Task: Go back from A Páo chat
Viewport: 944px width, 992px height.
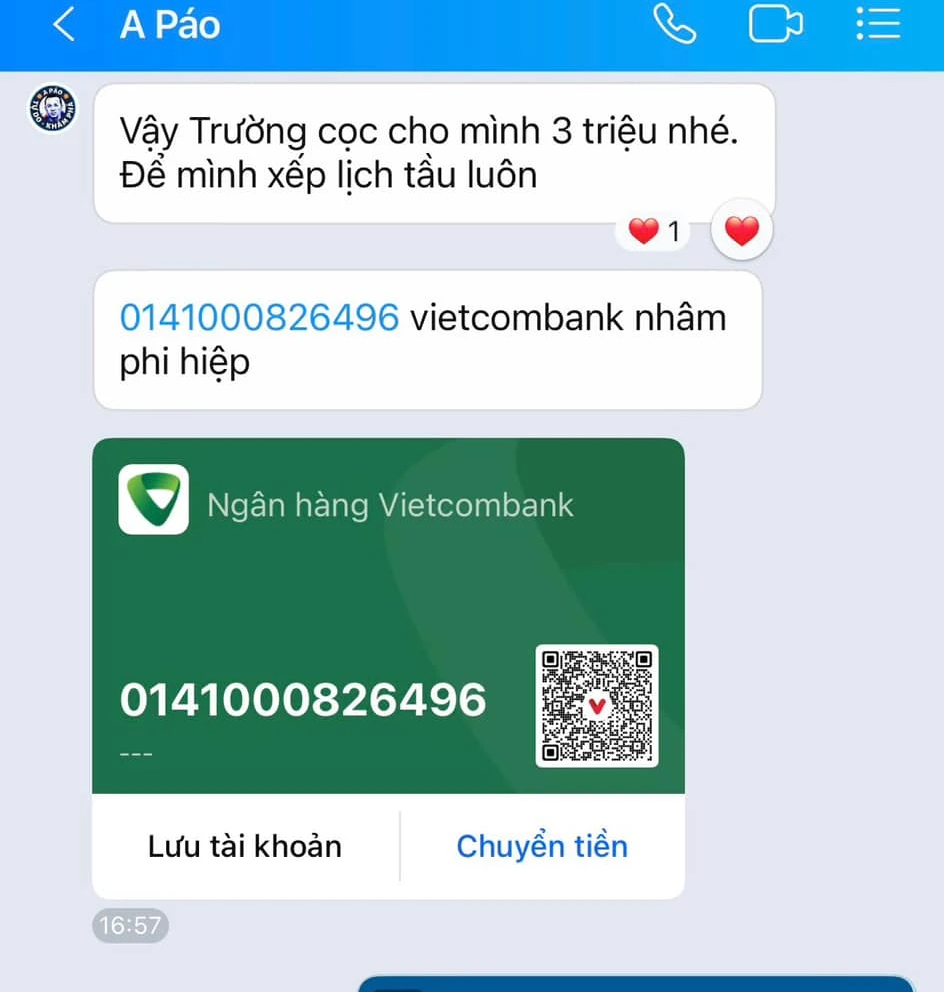Action: click(63, 25)
